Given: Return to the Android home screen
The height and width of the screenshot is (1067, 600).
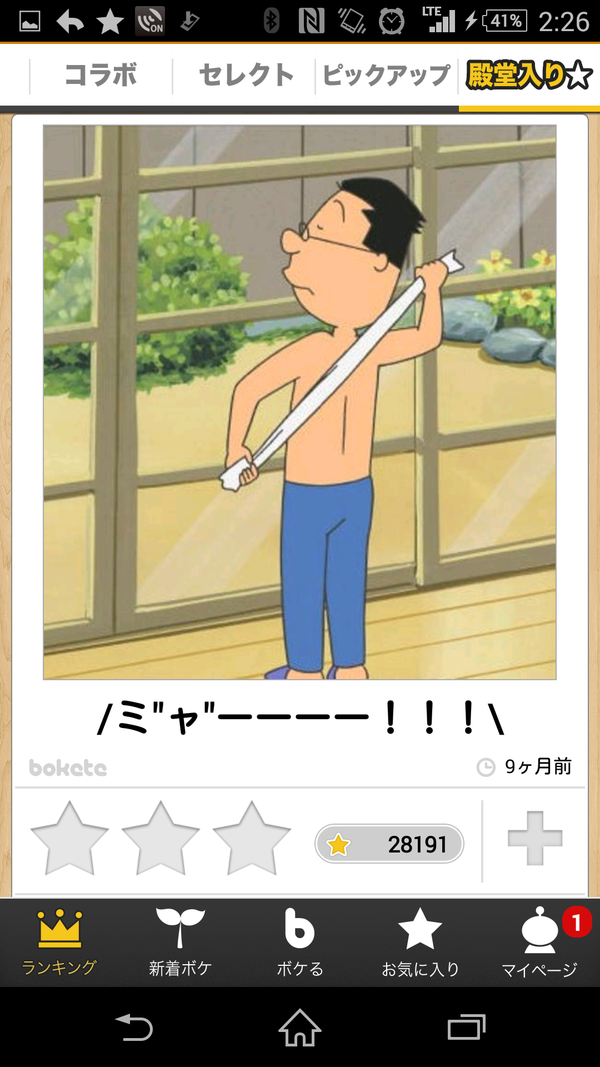Looking at the screenshot, I should [300, 1027].
